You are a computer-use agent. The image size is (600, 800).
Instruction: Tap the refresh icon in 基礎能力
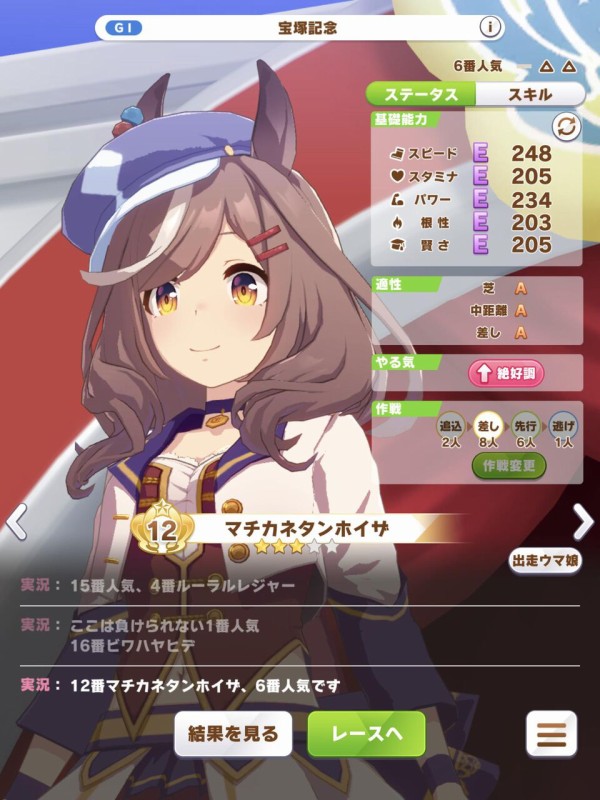point(567,127)
